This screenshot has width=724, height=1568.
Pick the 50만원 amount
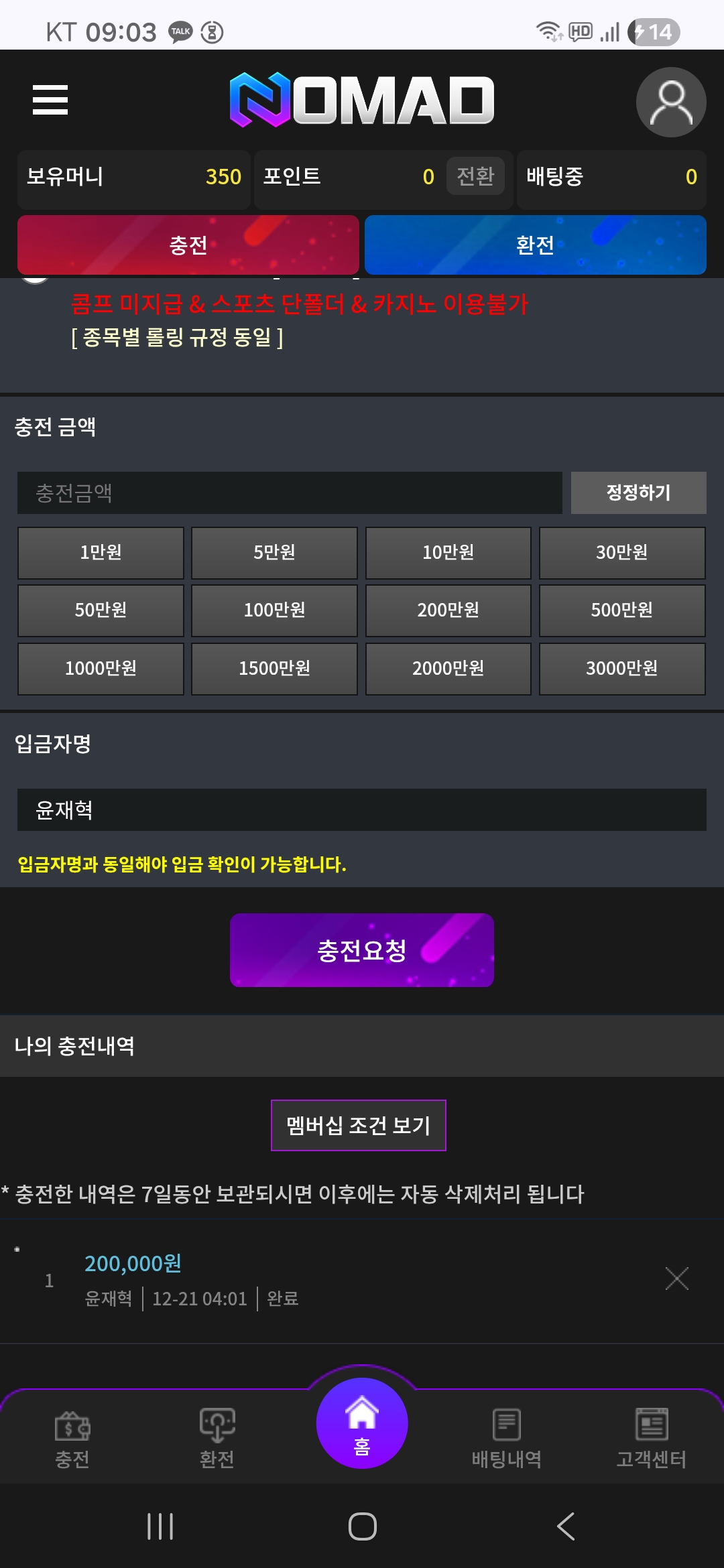tap(101, 610)
